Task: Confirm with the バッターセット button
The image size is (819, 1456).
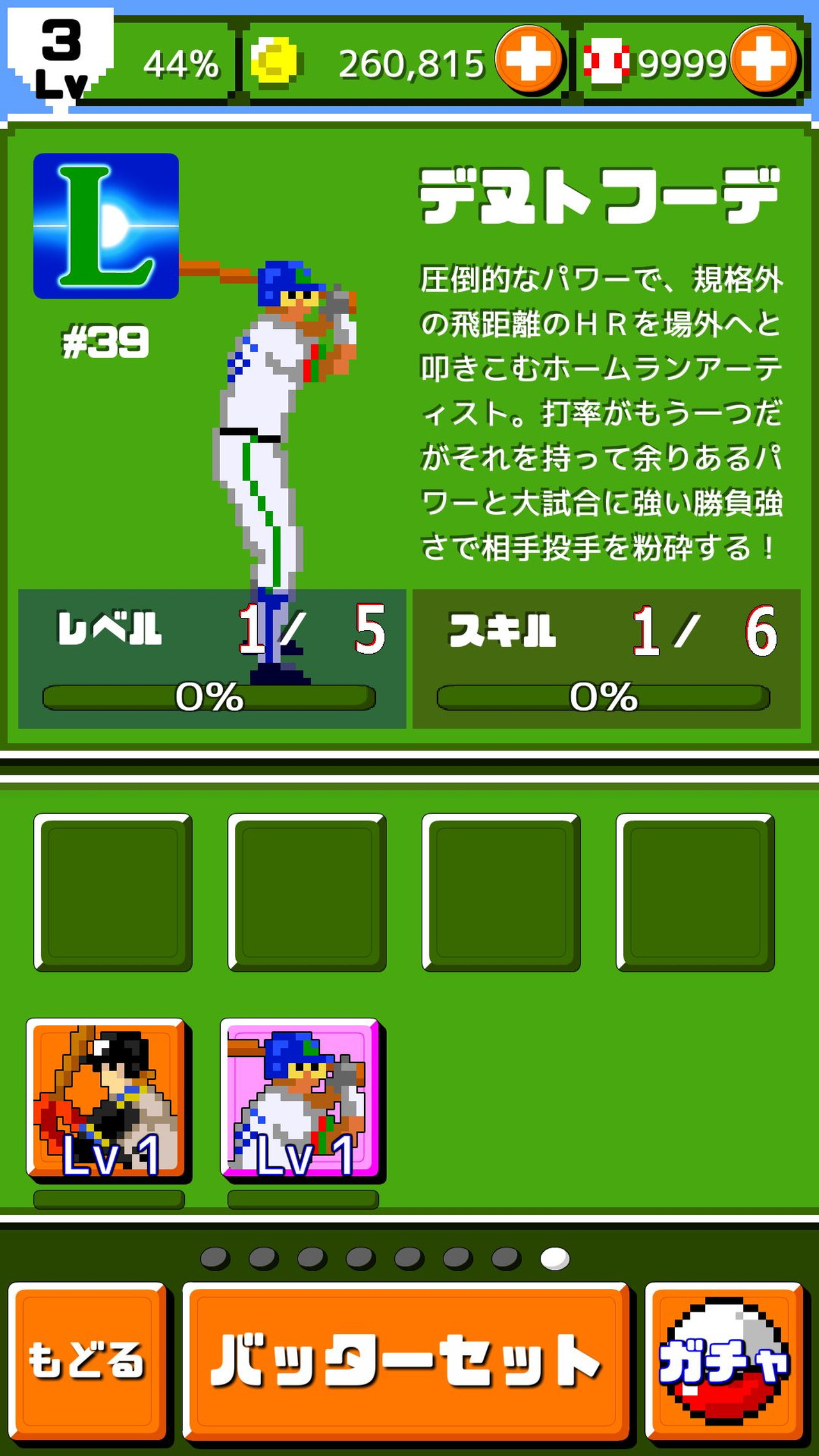Action: point(407,1361)
